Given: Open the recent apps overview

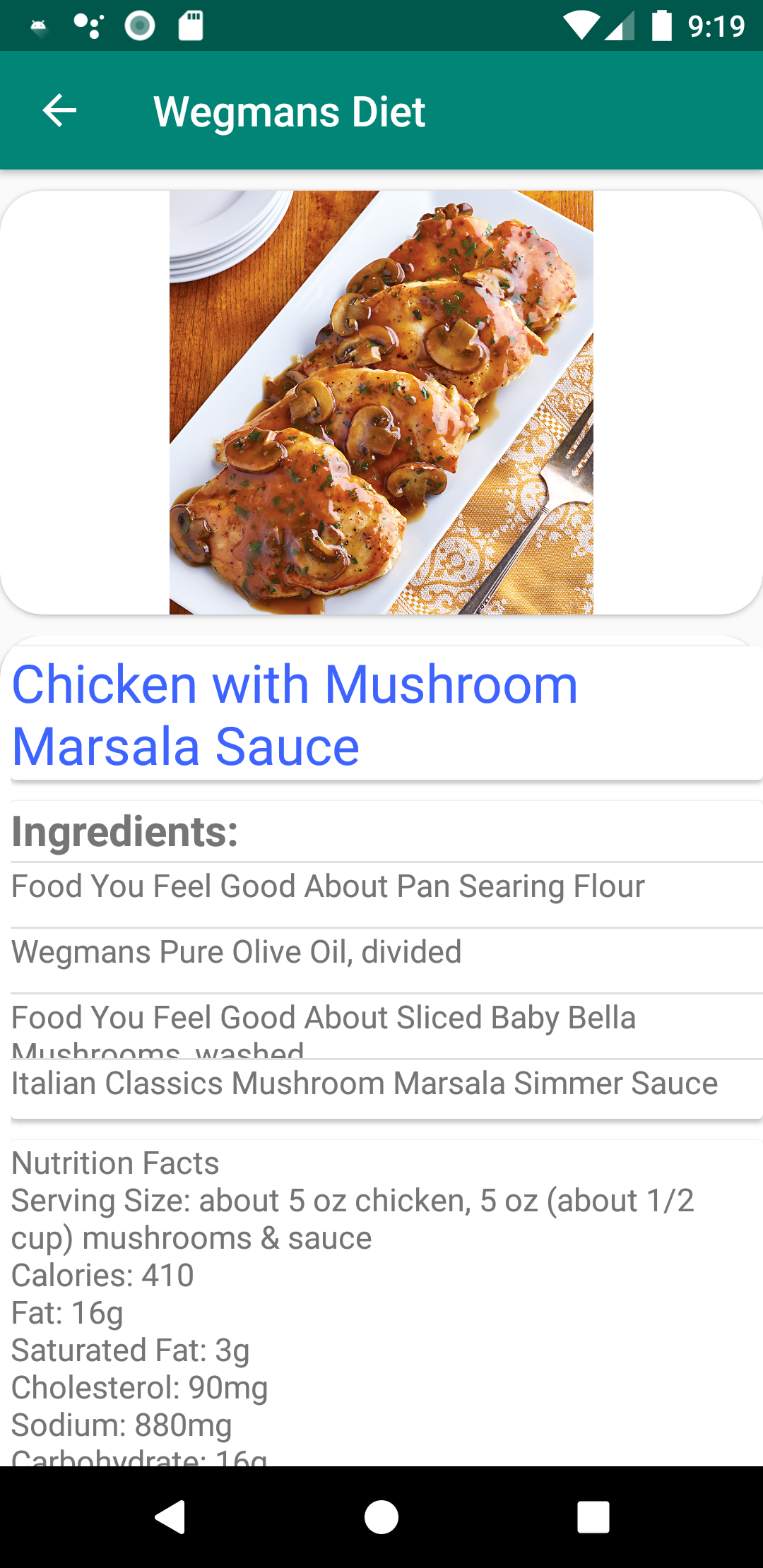Looking at the screenshot, I should click(593, 1516).
